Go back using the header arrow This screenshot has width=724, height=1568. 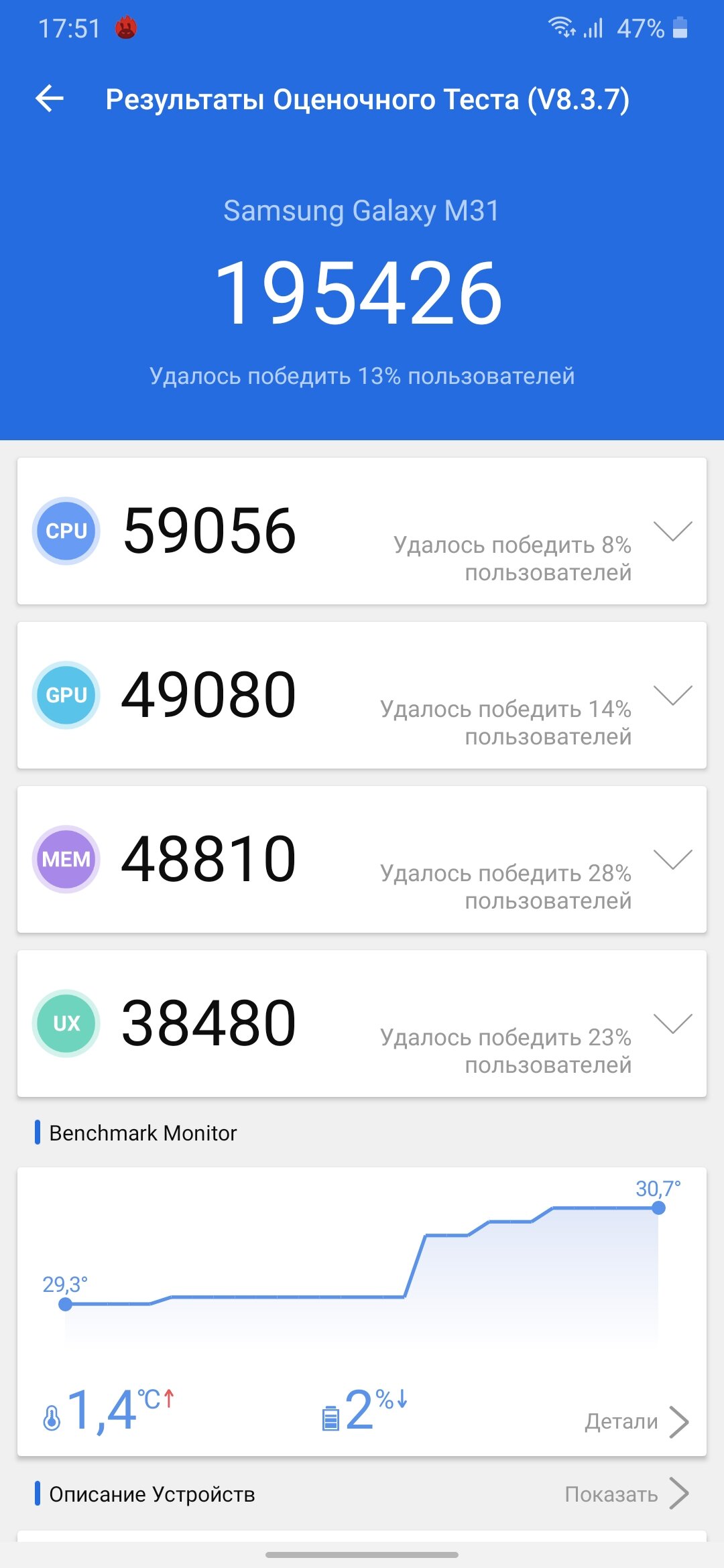tap(50, 99)
